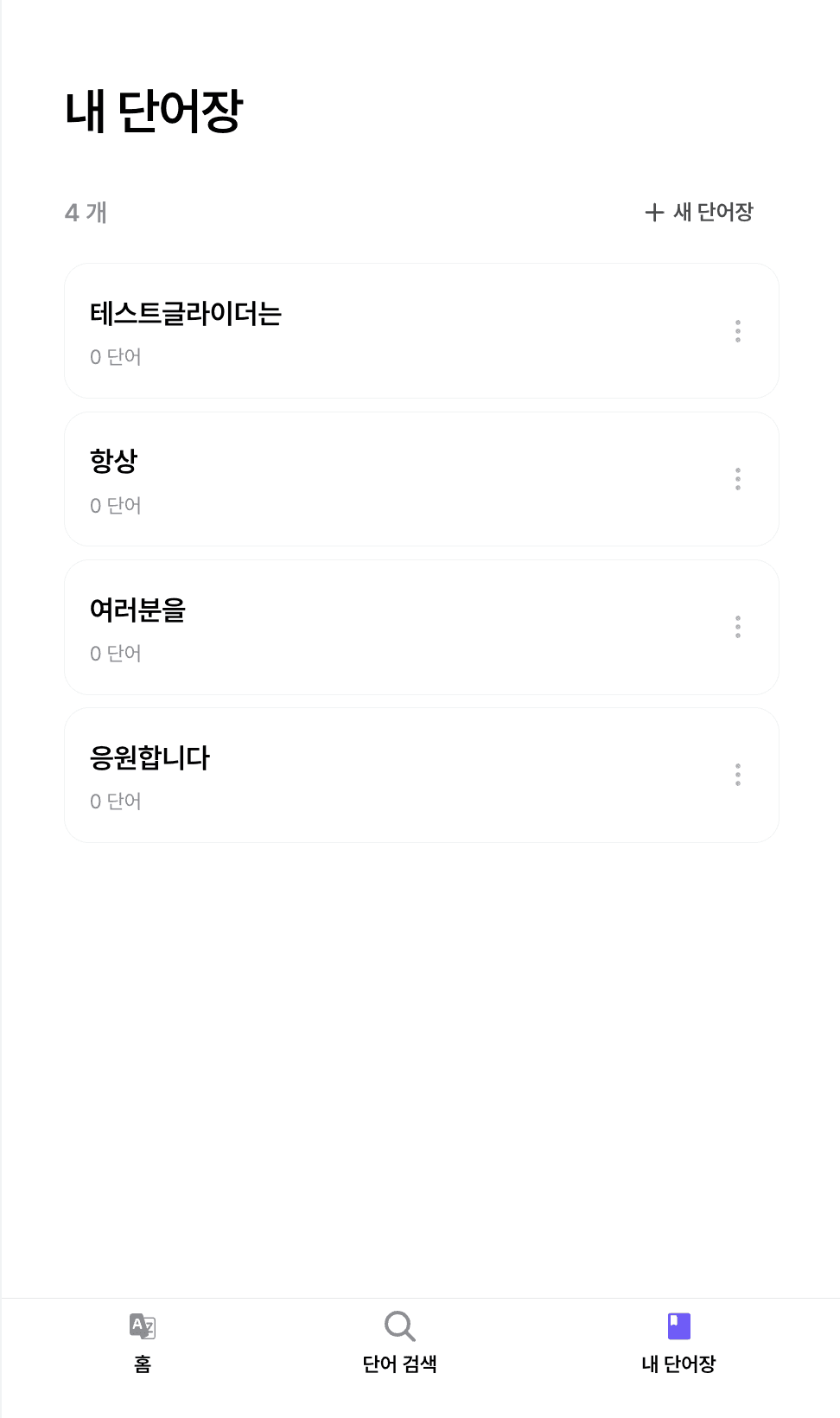Screen dimensions: 840x1418
Task: Open the 여러분을 wordbook
Action: click(x=422, y=627)
